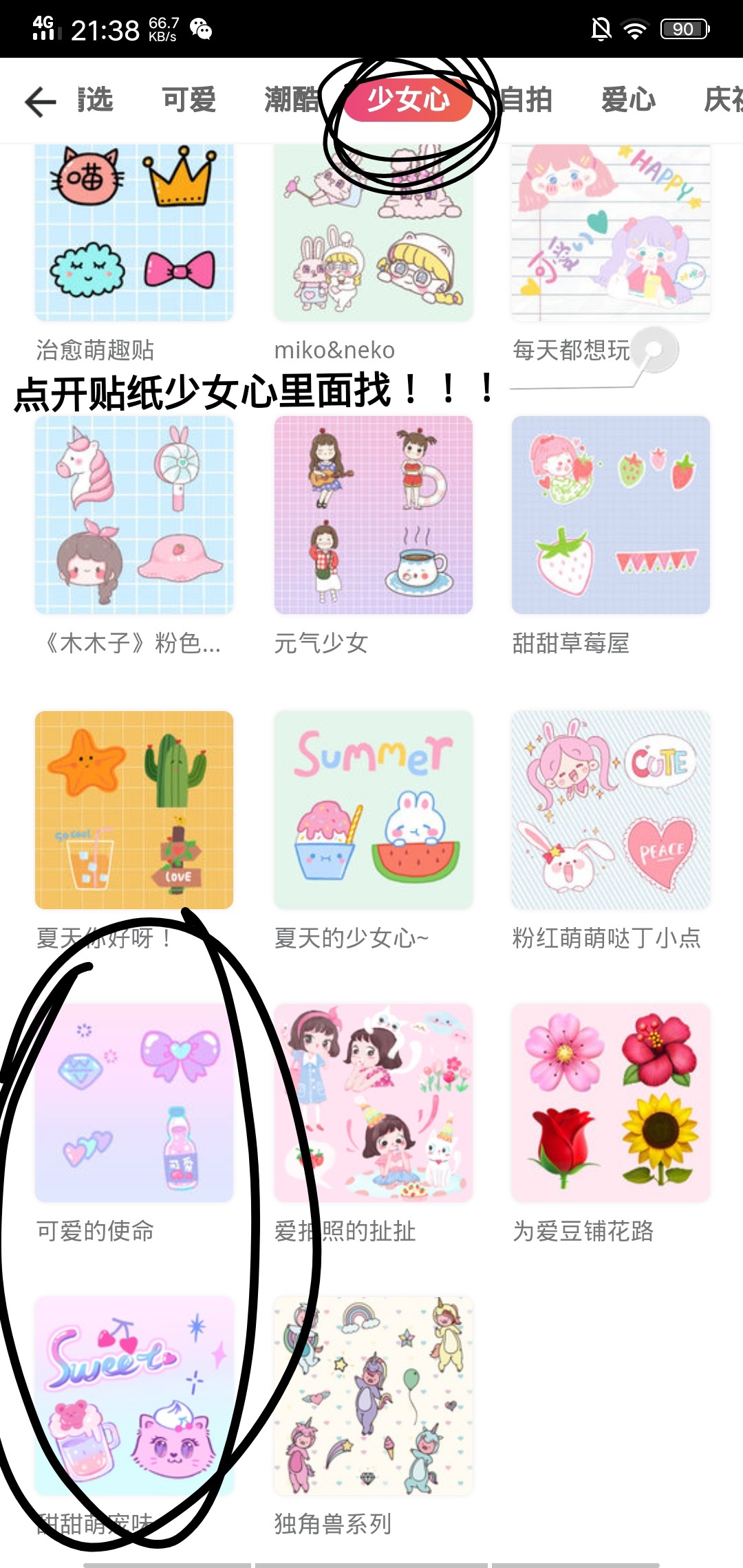Switch to the 自拍 tab
Image resolution: width=743 pixels, height=1568 pixels.
[x=526, y=100]
